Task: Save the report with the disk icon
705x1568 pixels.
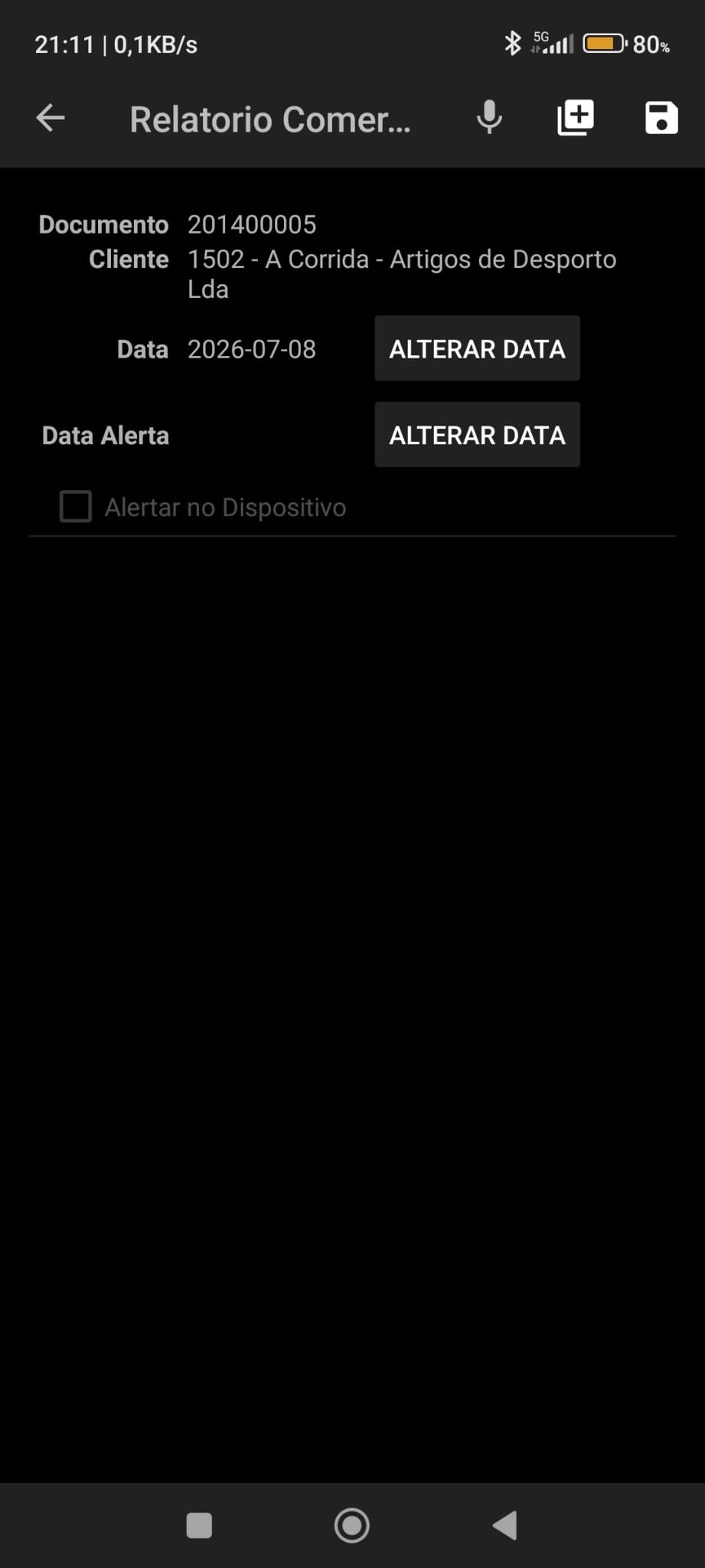Action: (x=661, y=118)
